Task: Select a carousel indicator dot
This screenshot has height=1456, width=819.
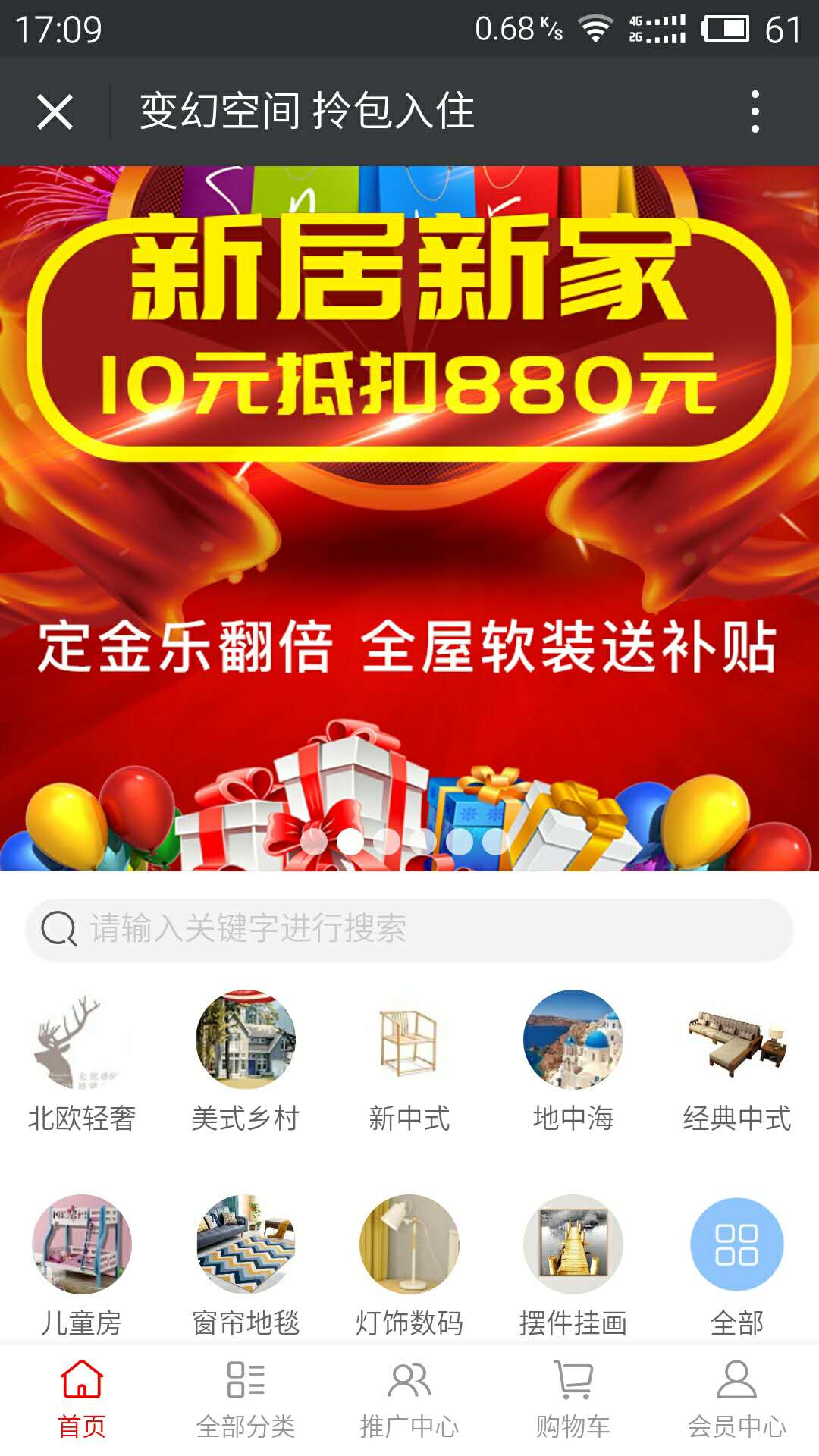Action: click(x=351, y=840)
